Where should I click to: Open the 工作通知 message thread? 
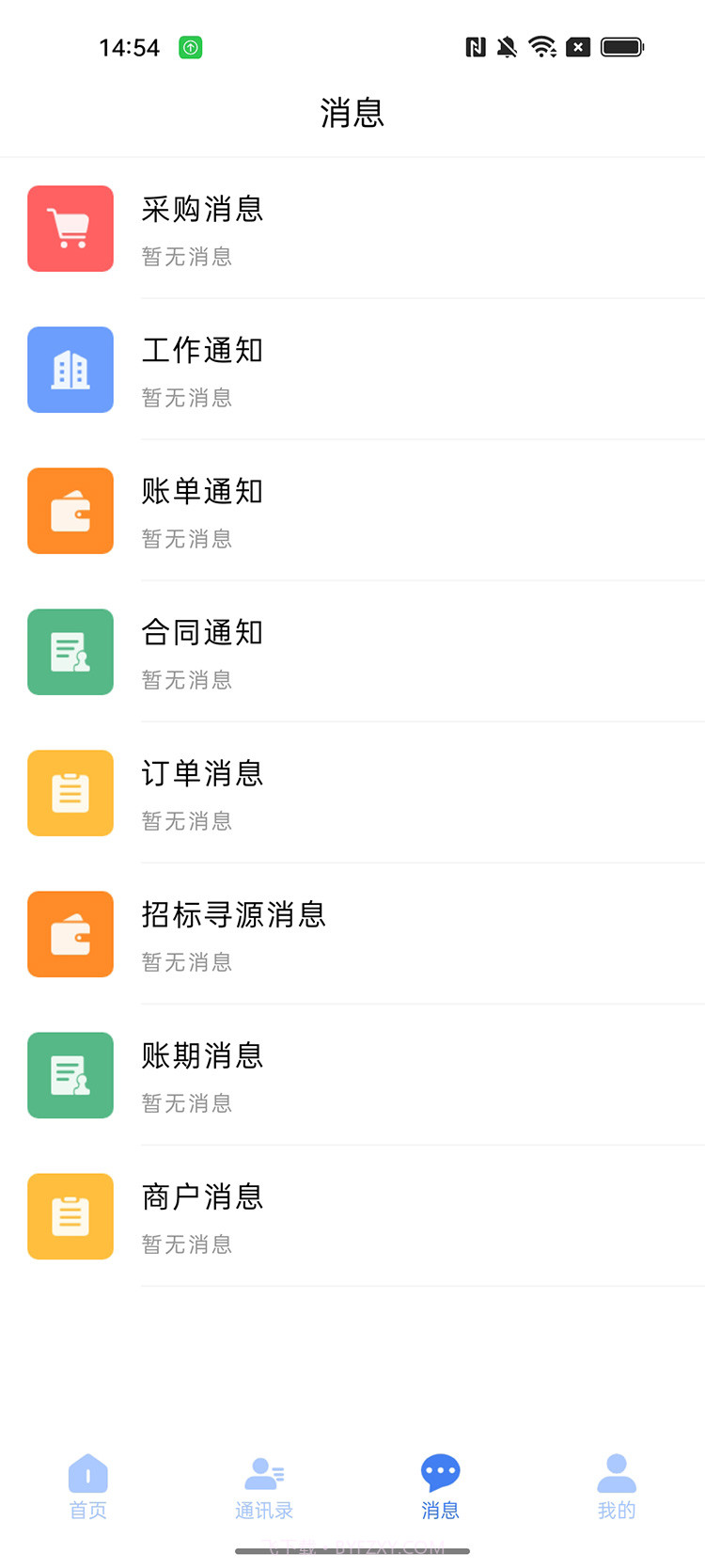point(352,370)
